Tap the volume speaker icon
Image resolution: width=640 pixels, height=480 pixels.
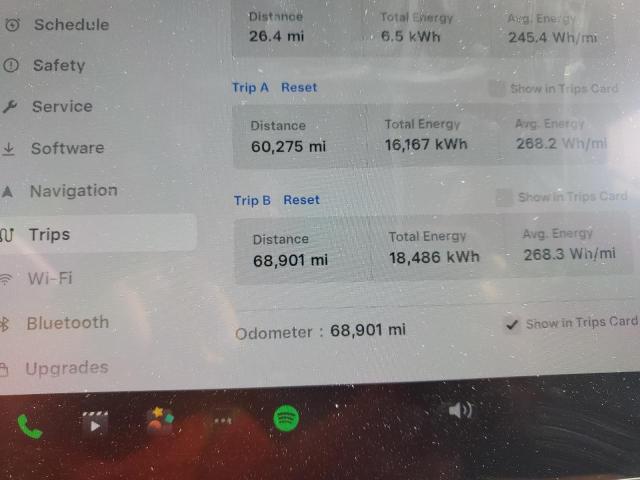click(x=460, y=410)
